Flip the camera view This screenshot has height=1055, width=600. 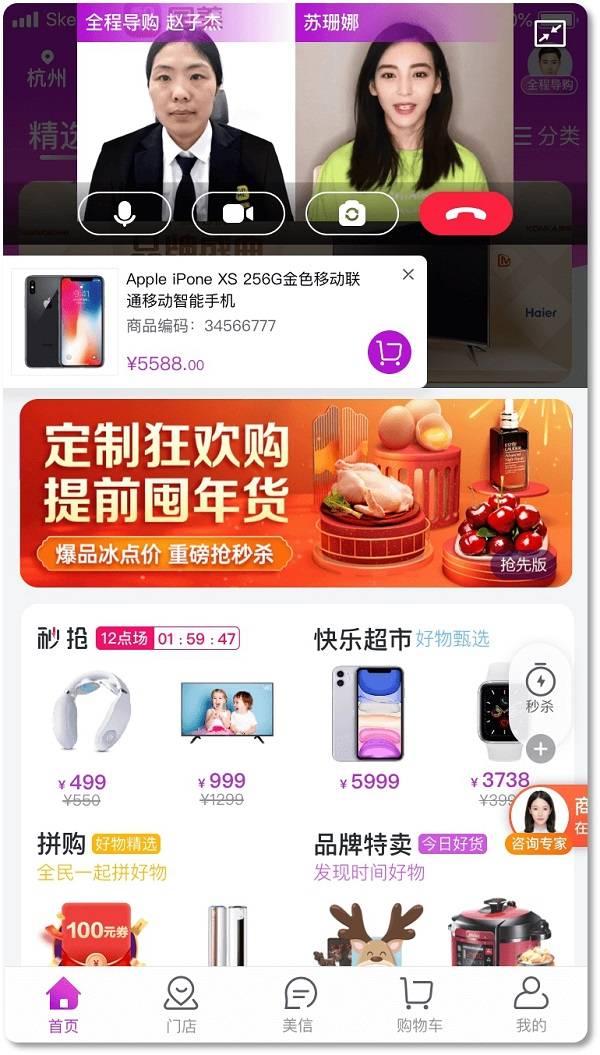pyautogui.click(x=352, y=213)
